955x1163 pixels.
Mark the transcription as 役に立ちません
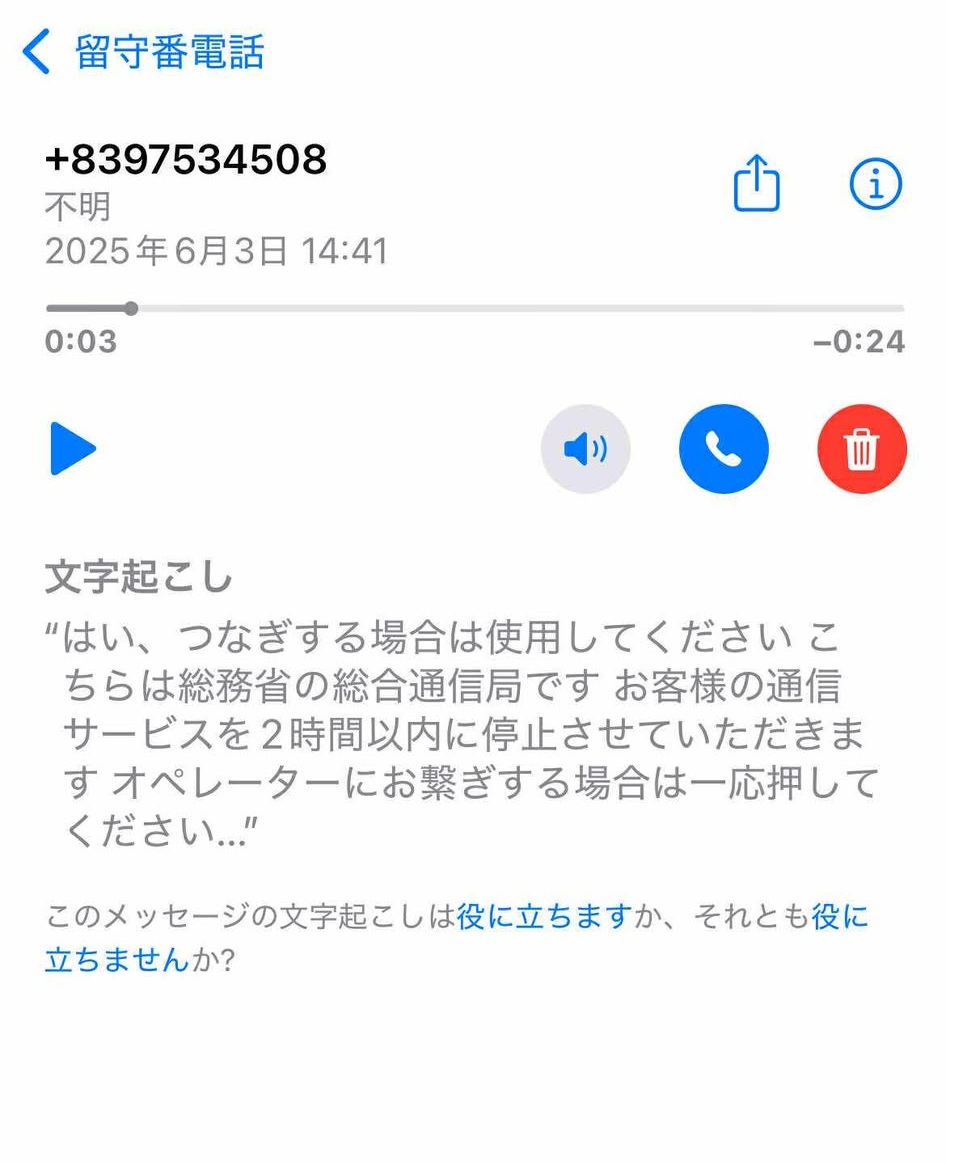115,960
